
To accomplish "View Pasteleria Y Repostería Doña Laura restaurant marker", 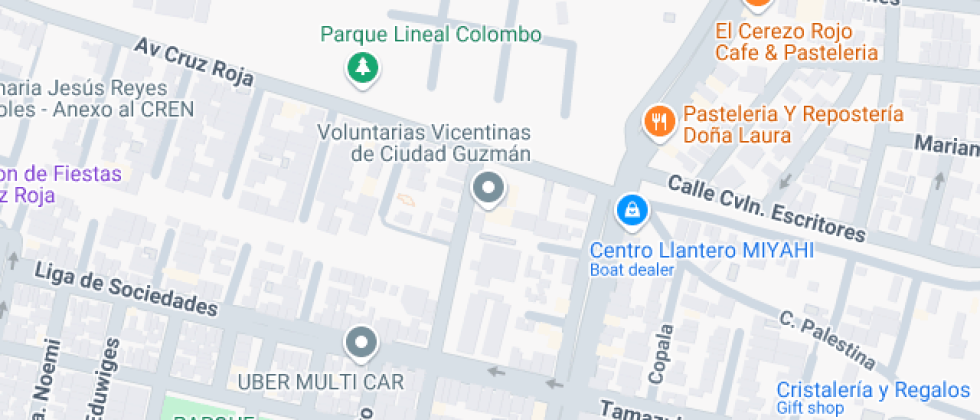I will coord(659,122).
